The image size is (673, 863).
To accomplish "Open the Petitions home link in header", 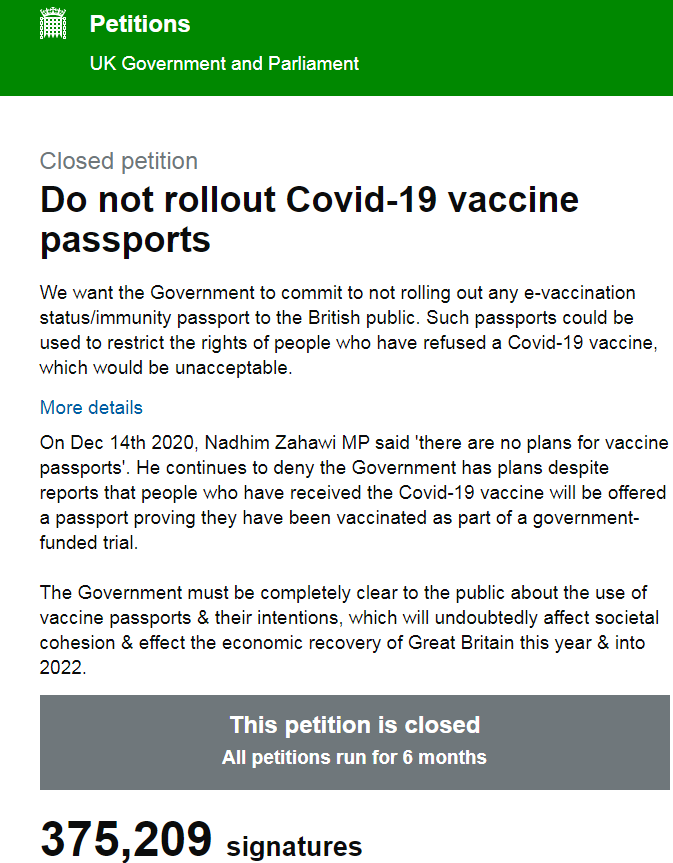I will (140, 24).
